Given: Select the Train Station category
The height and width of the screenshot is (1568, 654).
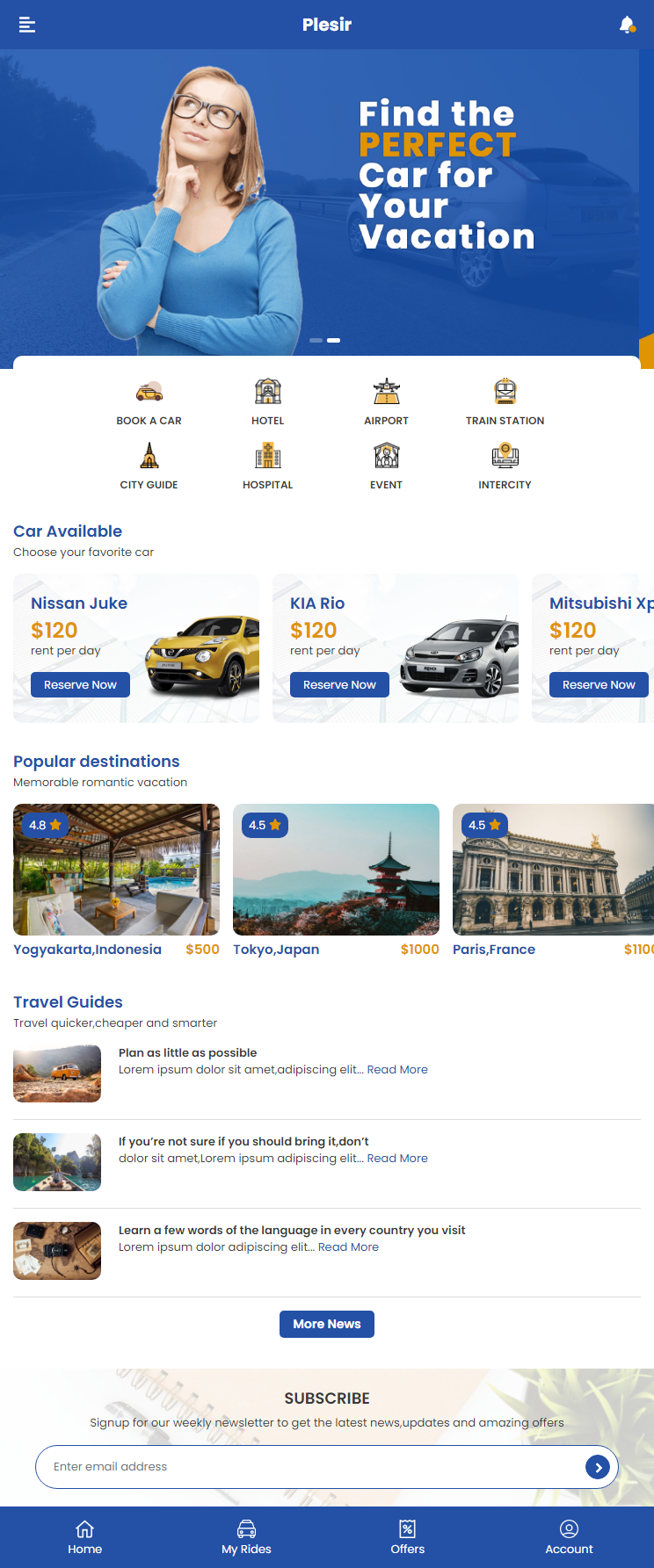Looking at the screenshot, I should pyautogui.click(x=505, y=403).
